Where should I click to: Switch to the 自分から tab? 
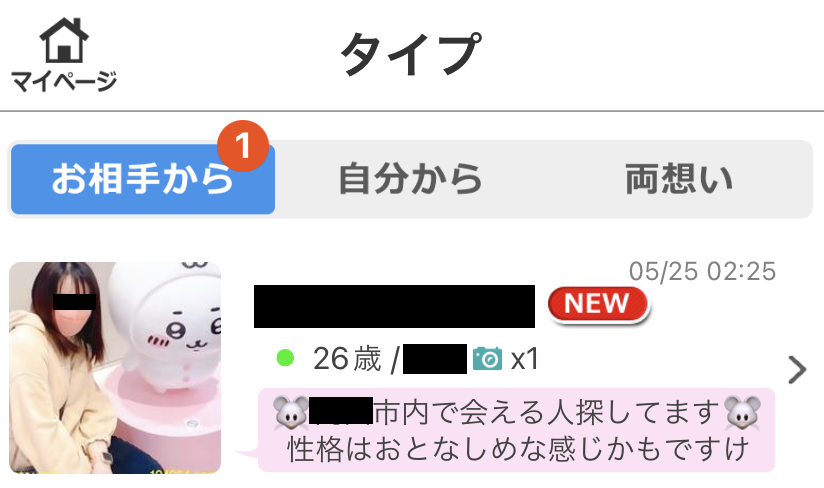(x=410, y=180)
